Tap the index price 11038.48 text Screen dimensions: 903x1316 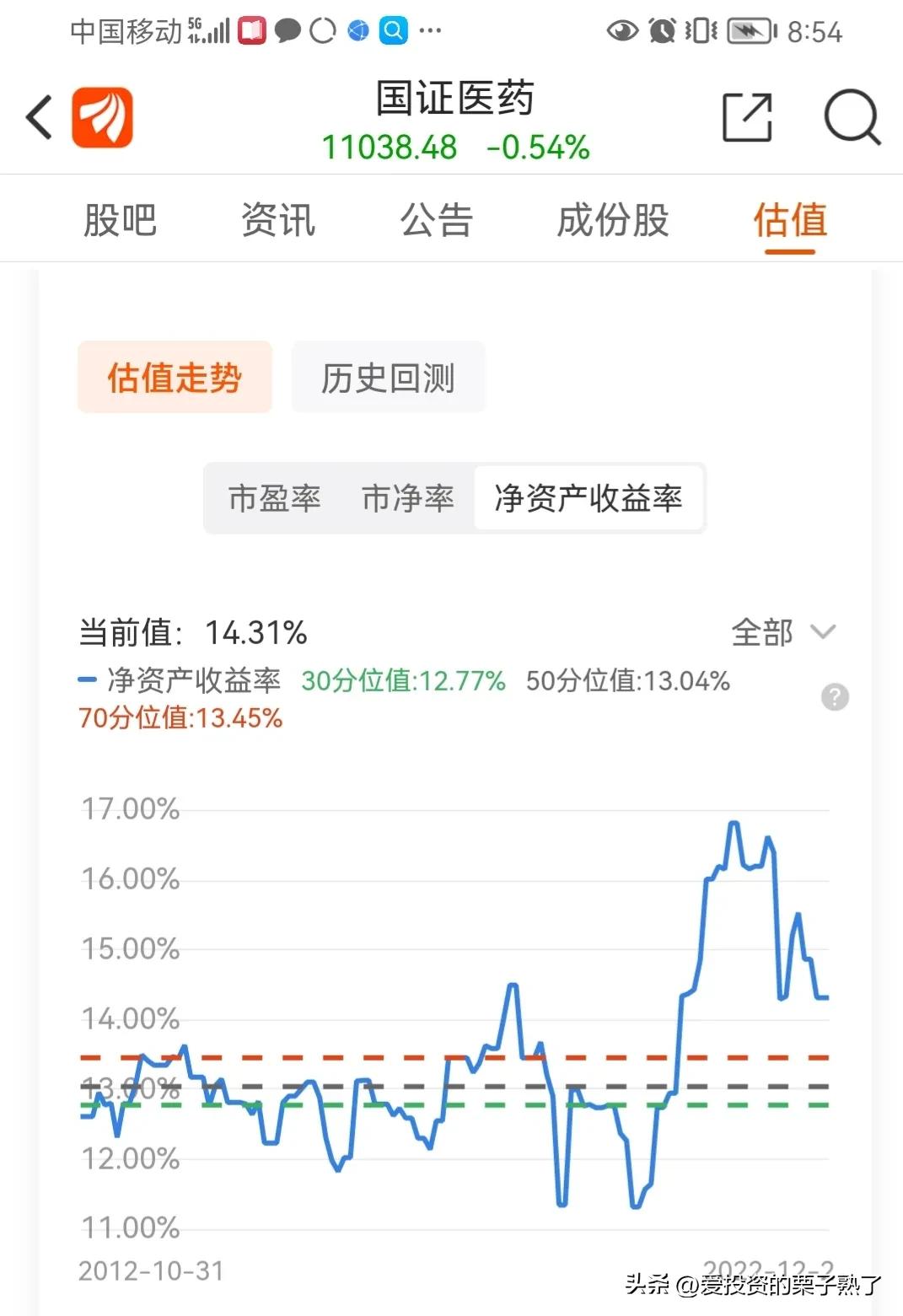(390, 148)
